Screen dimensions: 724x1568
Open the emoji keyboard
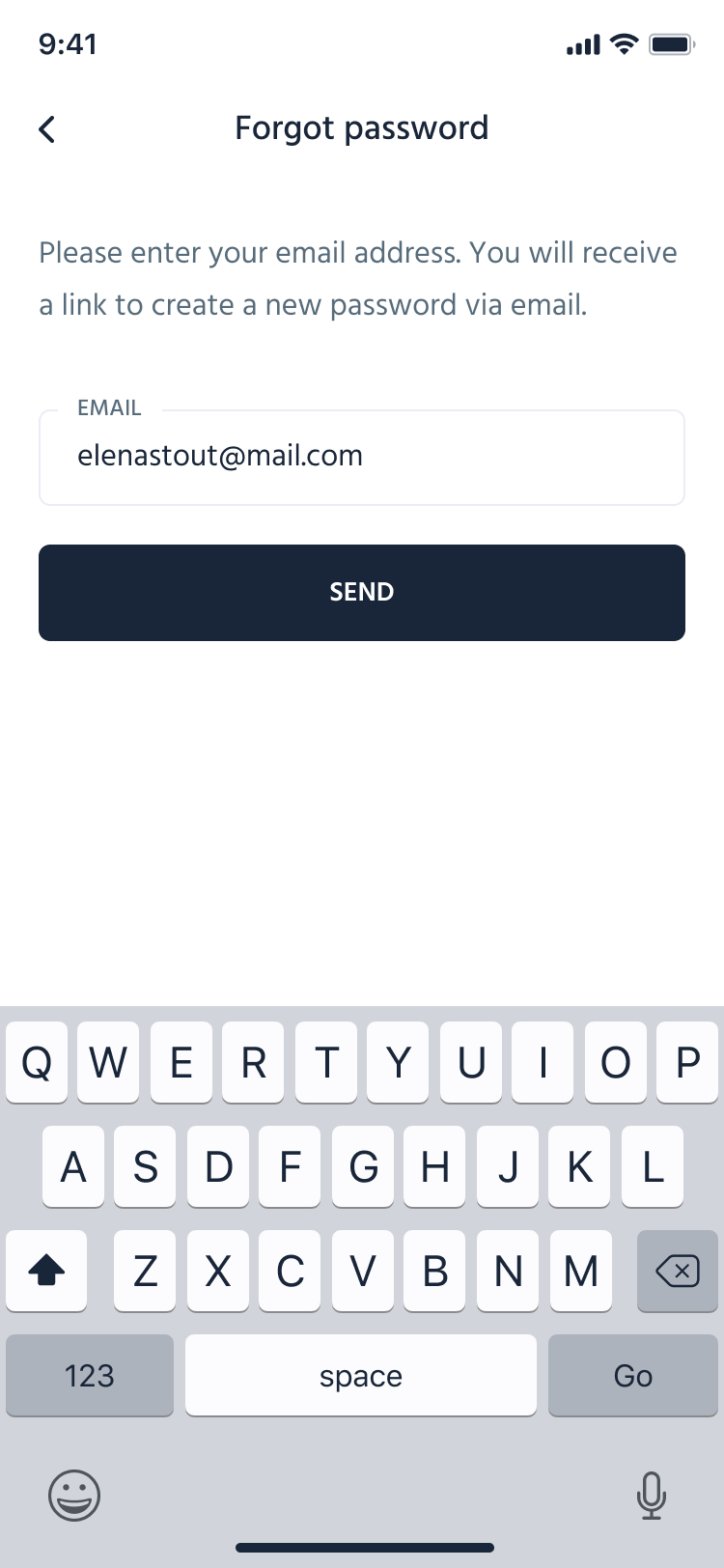tap(74, 1496)
